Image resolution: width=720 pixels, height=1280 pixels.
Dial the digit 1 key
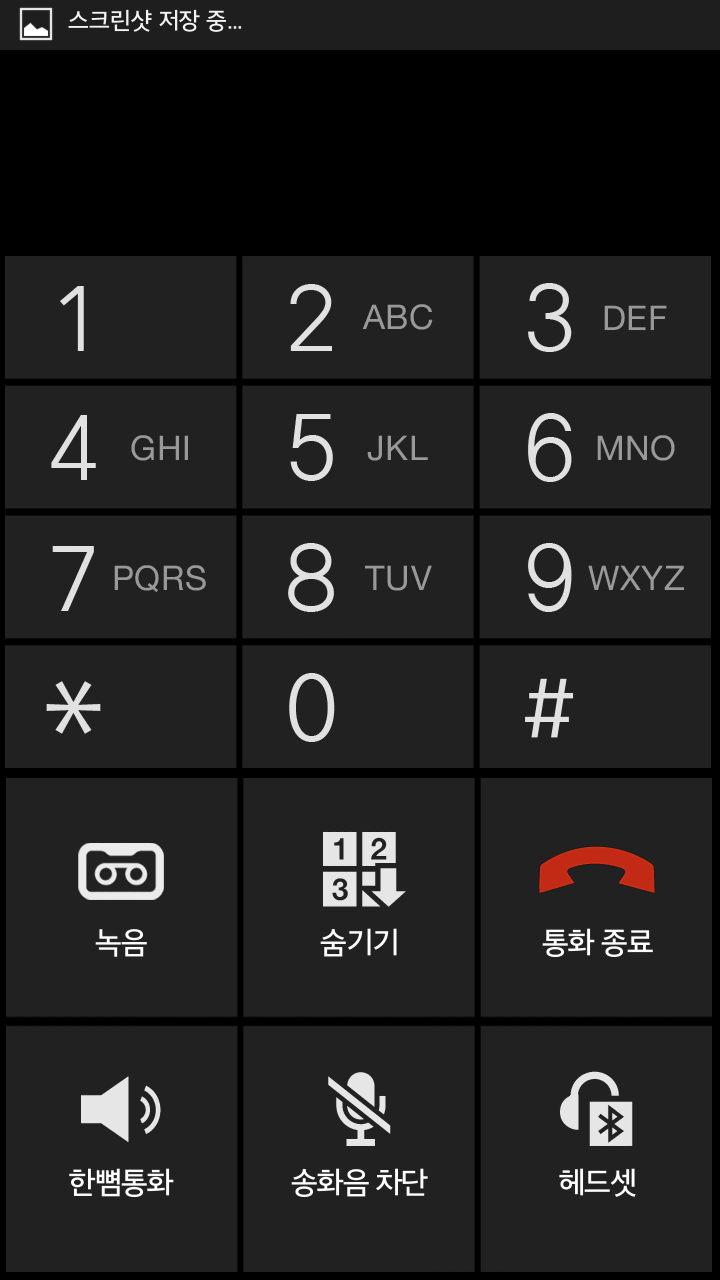pos(120,318)
